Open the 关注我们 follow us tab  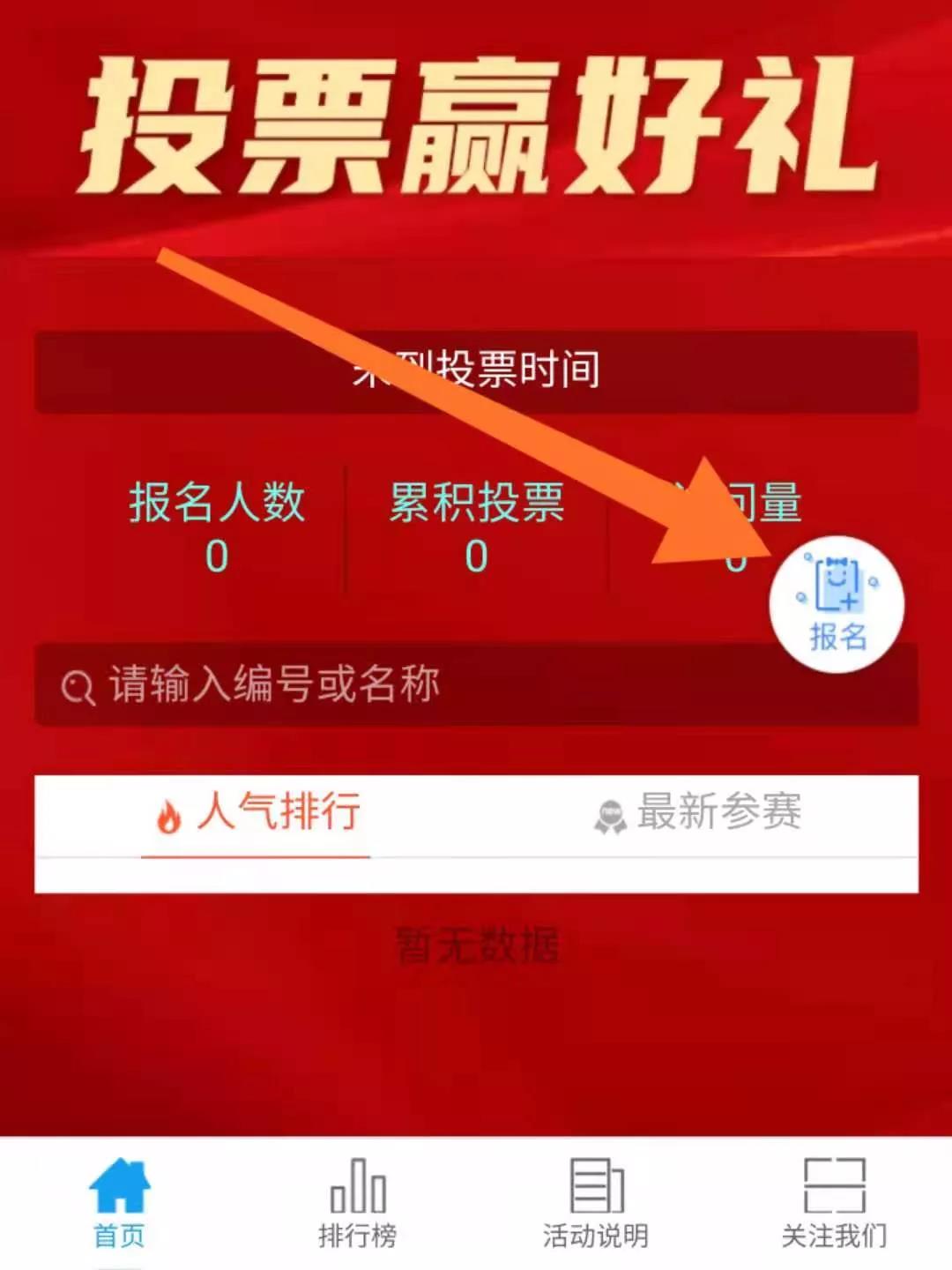click(834, 1203)
